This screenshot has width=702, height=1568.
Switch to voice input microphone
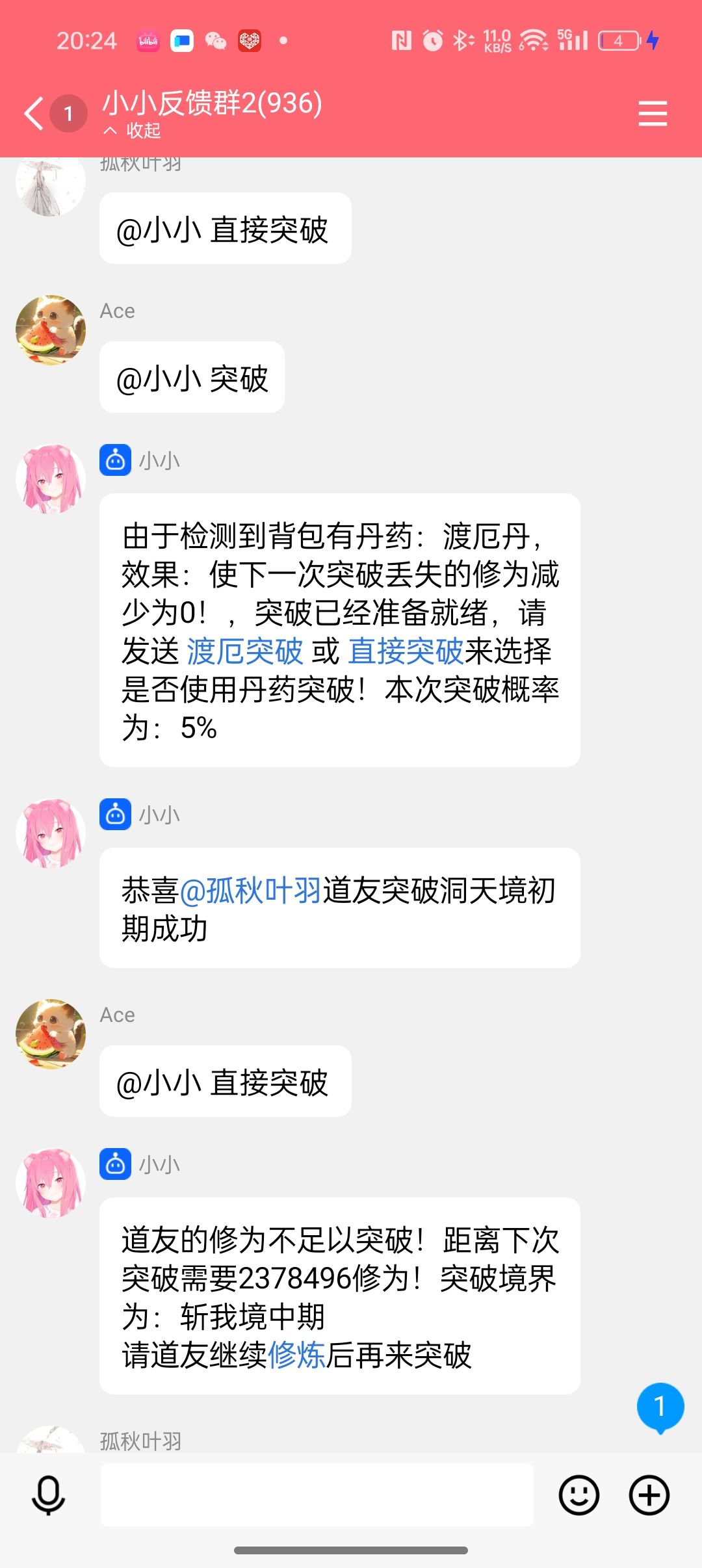[49, 1495]
